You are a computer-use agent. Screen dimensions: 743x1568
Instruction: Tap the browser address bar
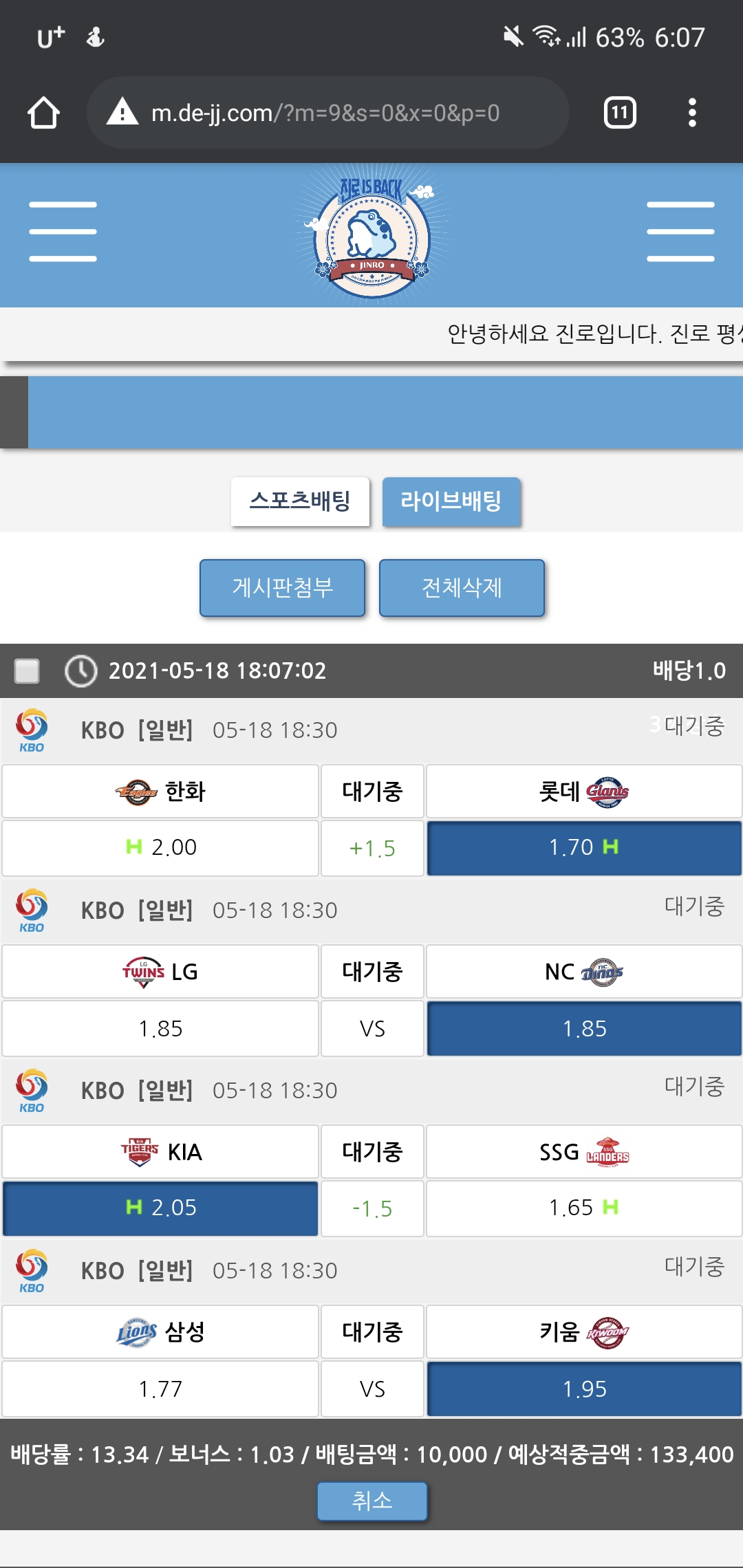327,113
